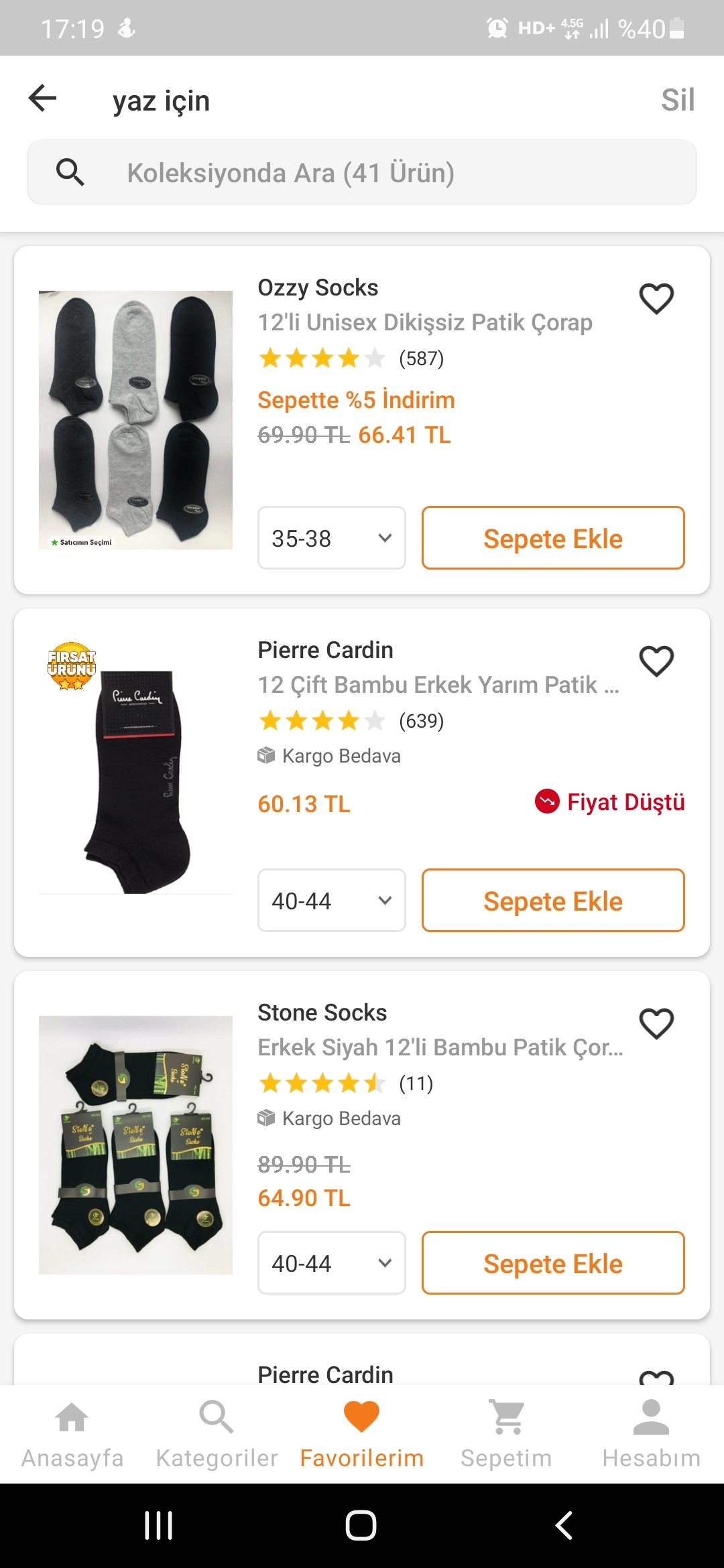Toggle the Pierre Cardin favorite heart

click(656, 661)
